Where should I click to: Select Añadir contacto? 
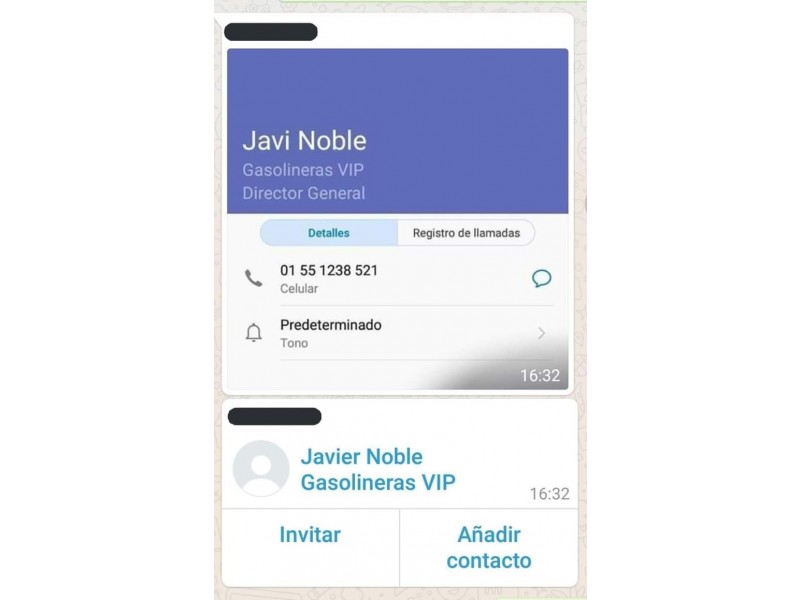(x=489, y=547)
